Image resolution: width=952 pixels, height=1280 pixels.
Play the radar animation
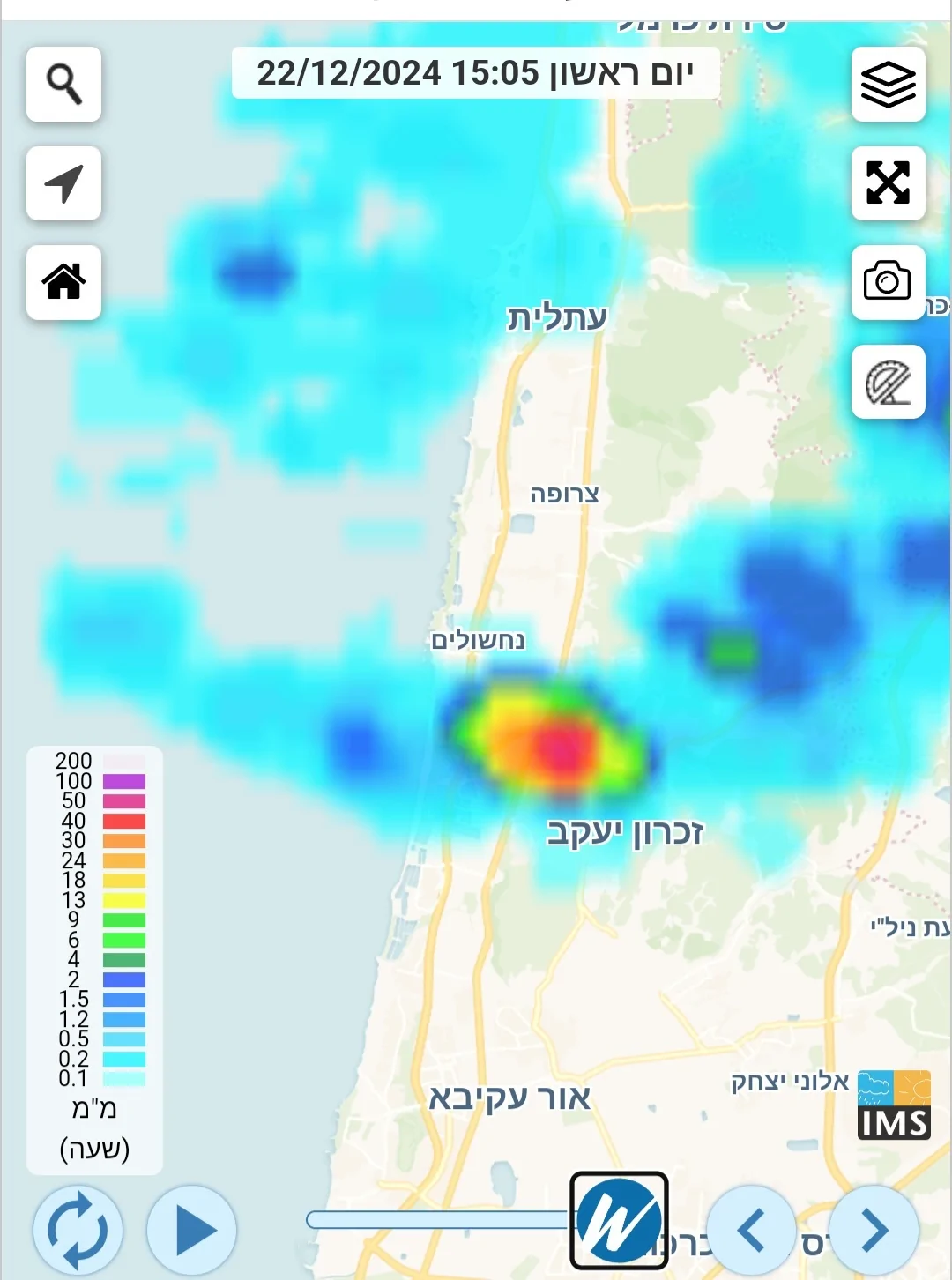(192, 1230)
